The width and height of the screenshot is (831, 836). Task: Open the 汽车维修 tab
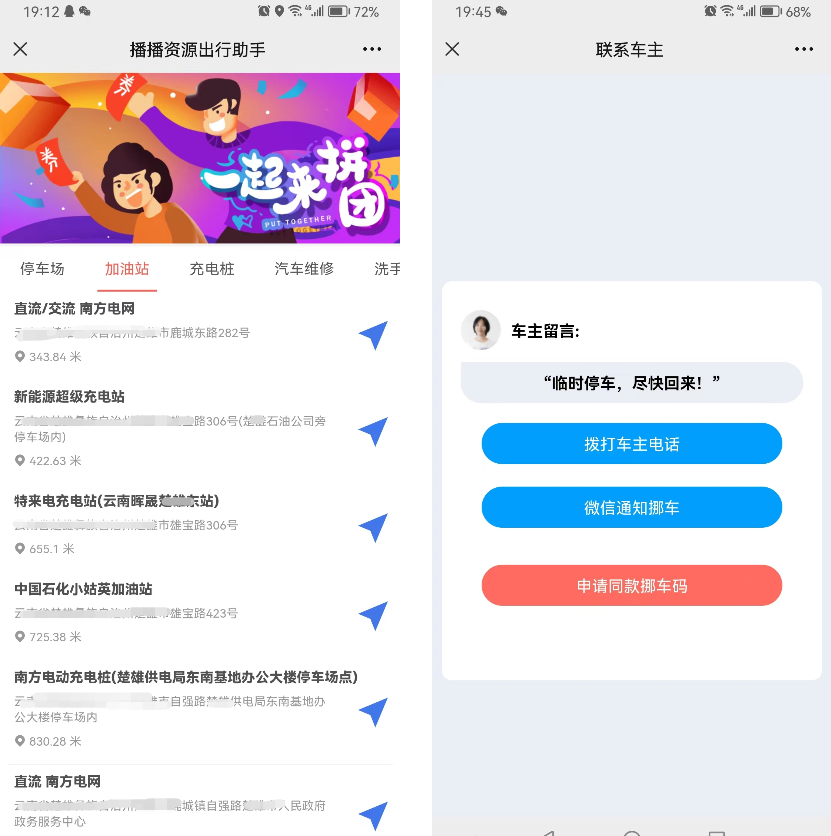(x=304, y=269)
